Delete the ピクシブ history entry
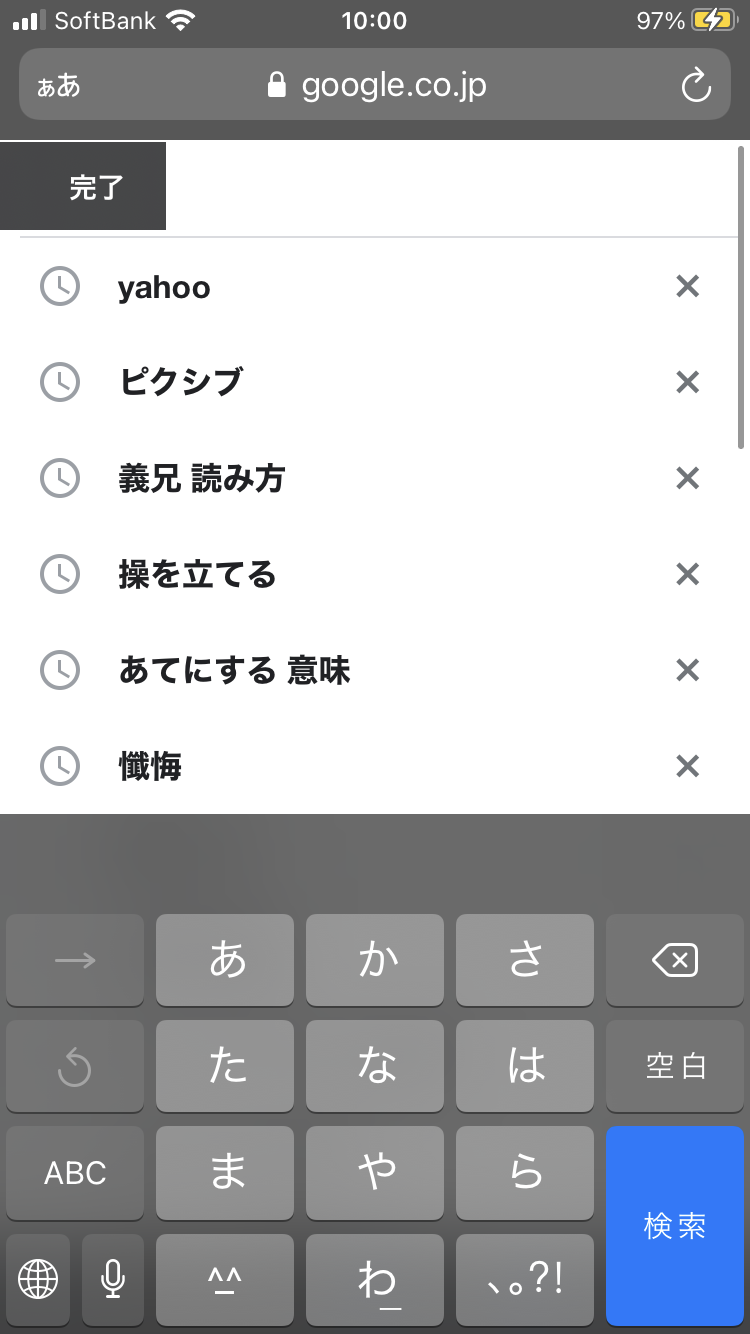This screenshot has height=1334, width=750. [687, 383]
